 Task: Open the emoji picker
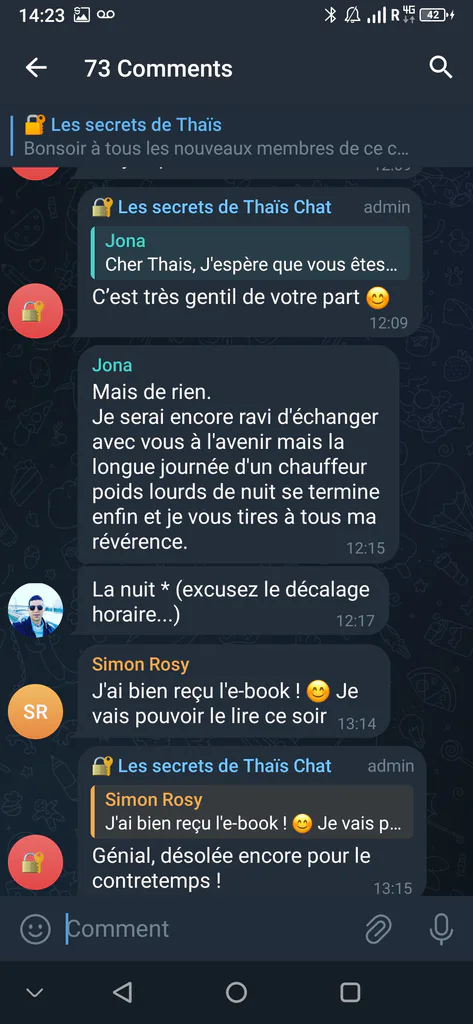[x=35, y=929]
